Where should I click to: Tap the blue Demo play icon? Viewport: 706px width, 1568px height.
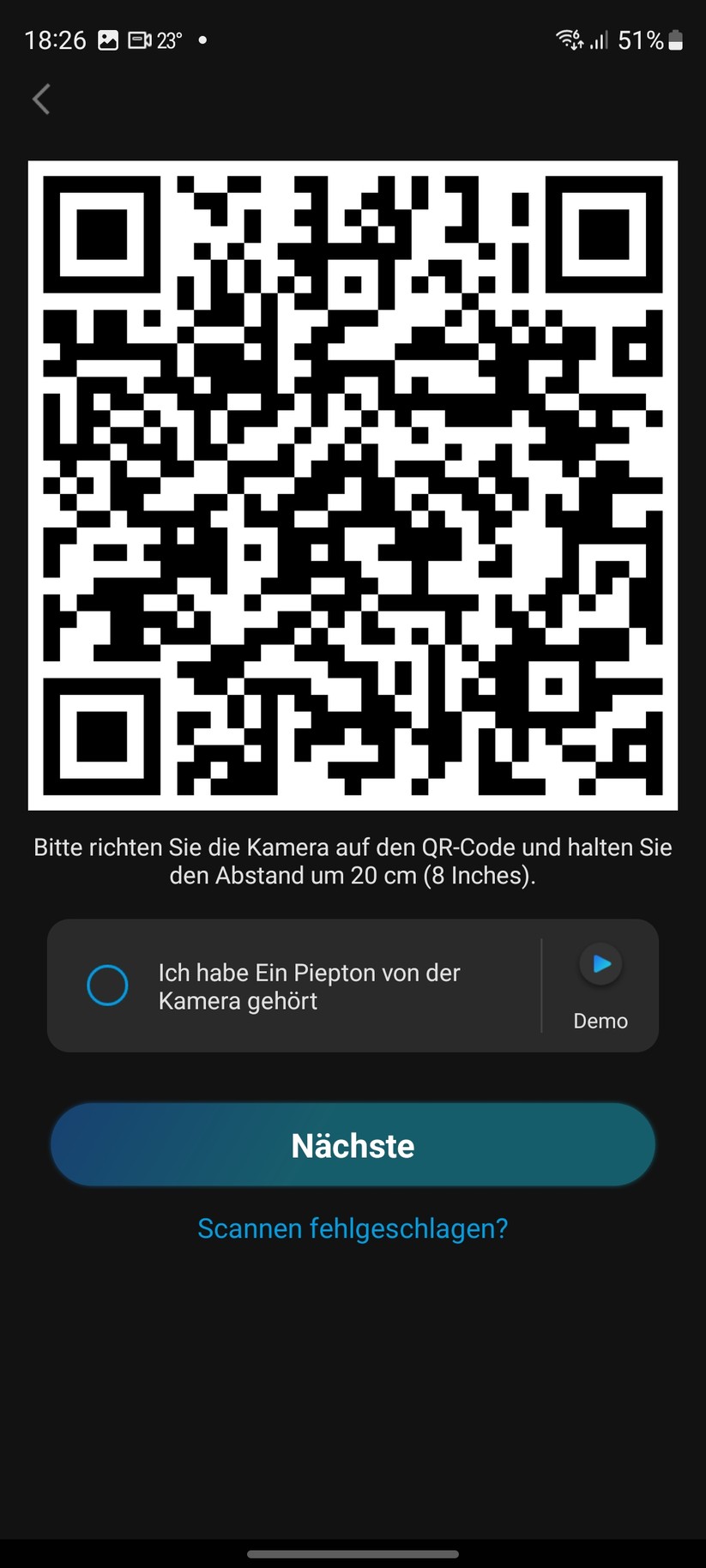point(600,964)
